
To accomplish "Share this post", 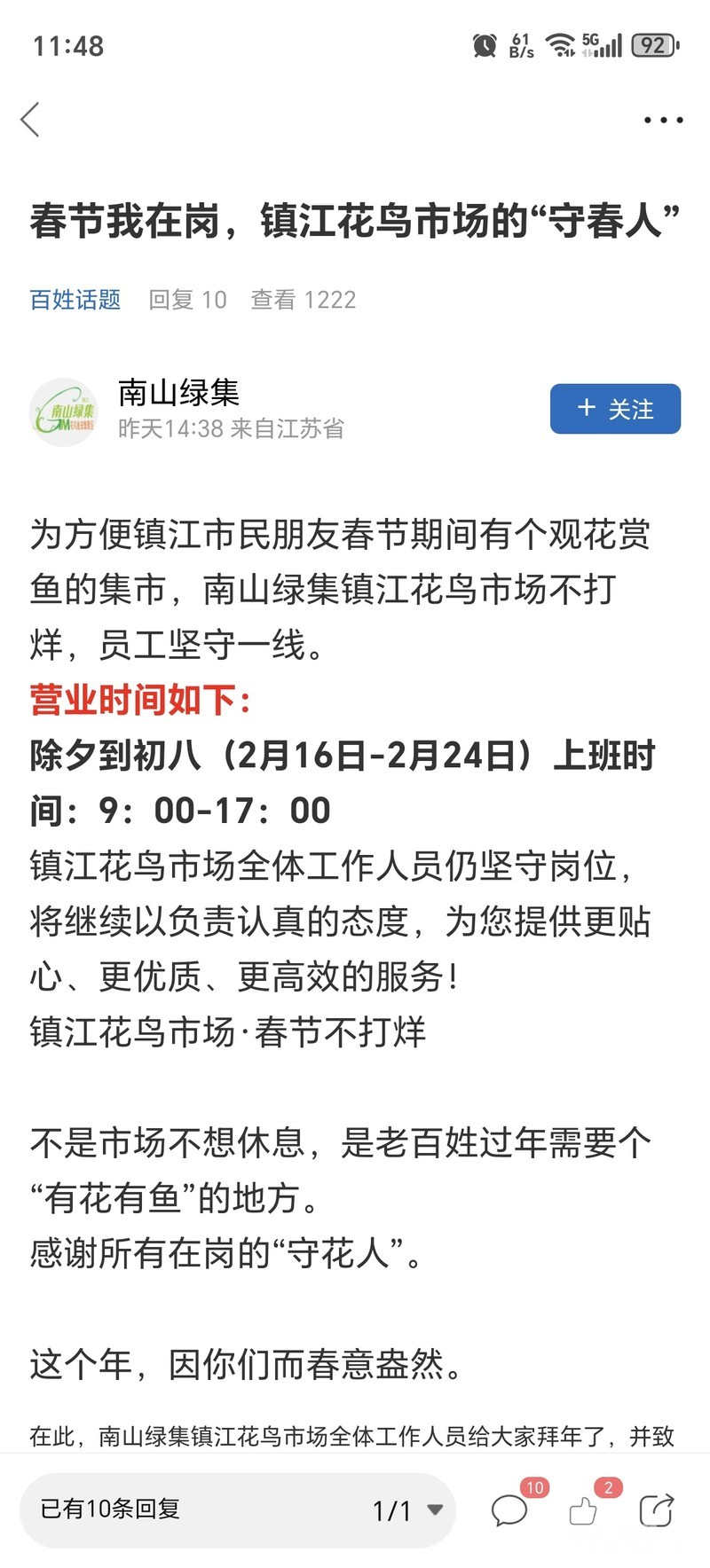I will [x=657, y=1509].
